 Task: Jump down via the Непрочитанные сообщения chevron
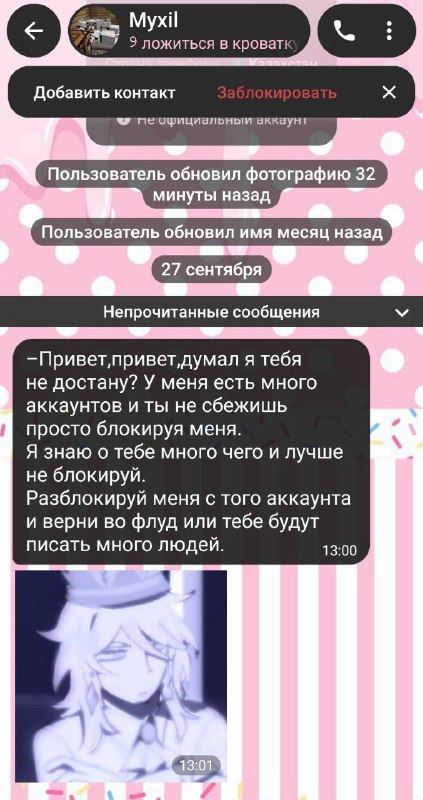[402, 312]
